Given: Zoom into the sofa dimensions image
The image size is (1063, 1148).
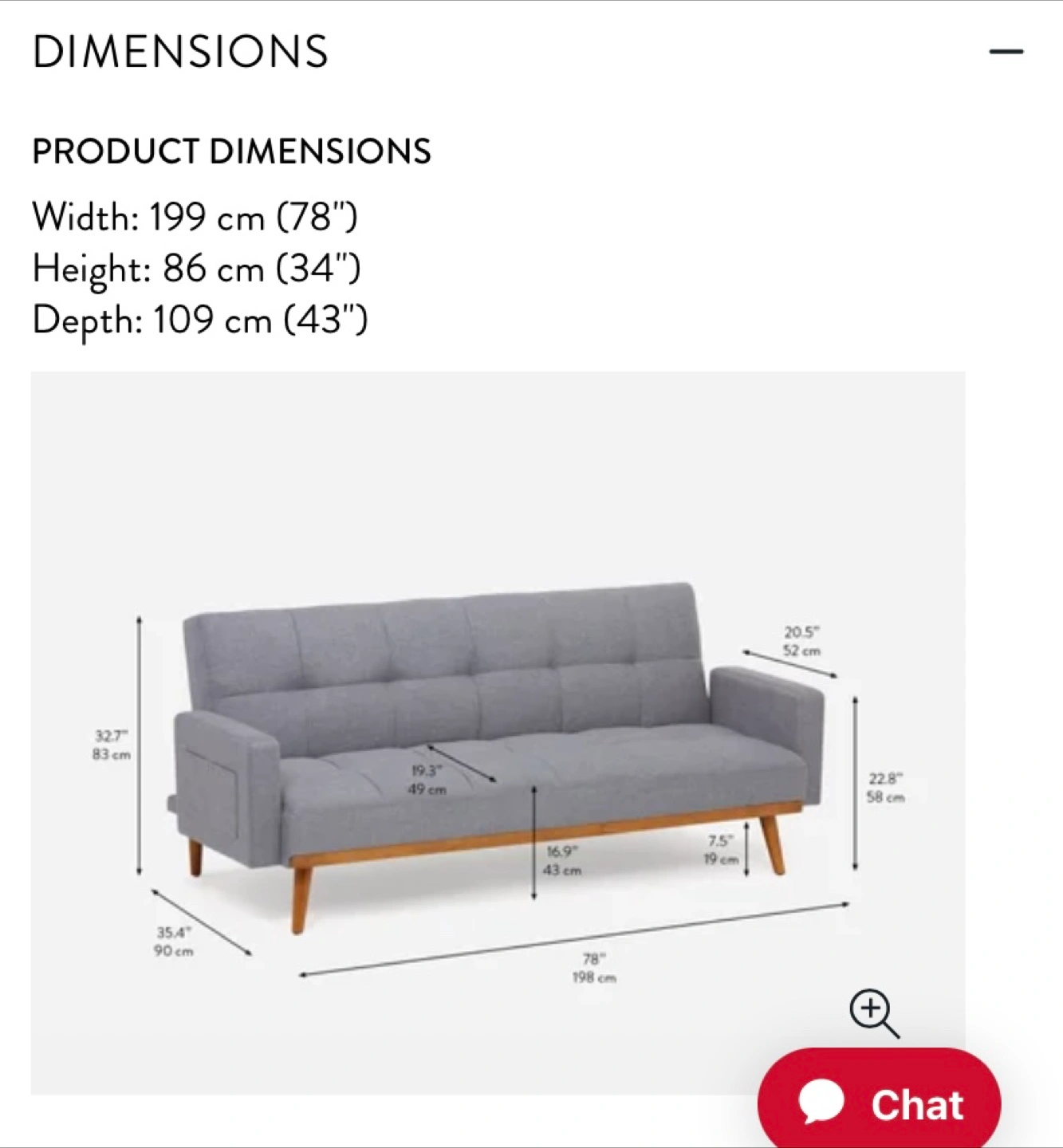Looking at the screenshot, I should click(x=873, y=1012).
